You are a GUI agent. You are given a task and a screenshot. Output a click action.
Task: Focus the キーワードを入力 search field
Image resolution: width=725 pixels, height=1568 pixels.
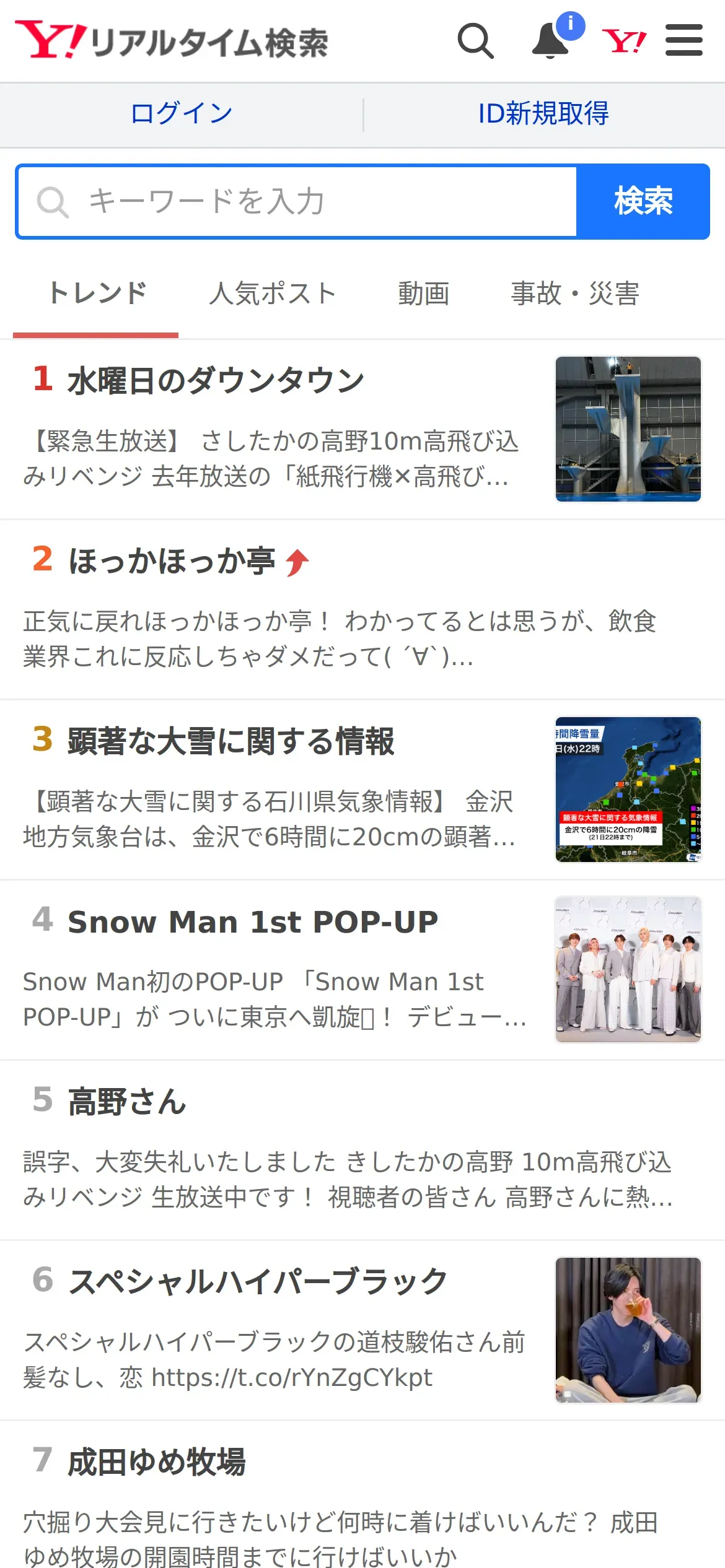tap(297, 202)
